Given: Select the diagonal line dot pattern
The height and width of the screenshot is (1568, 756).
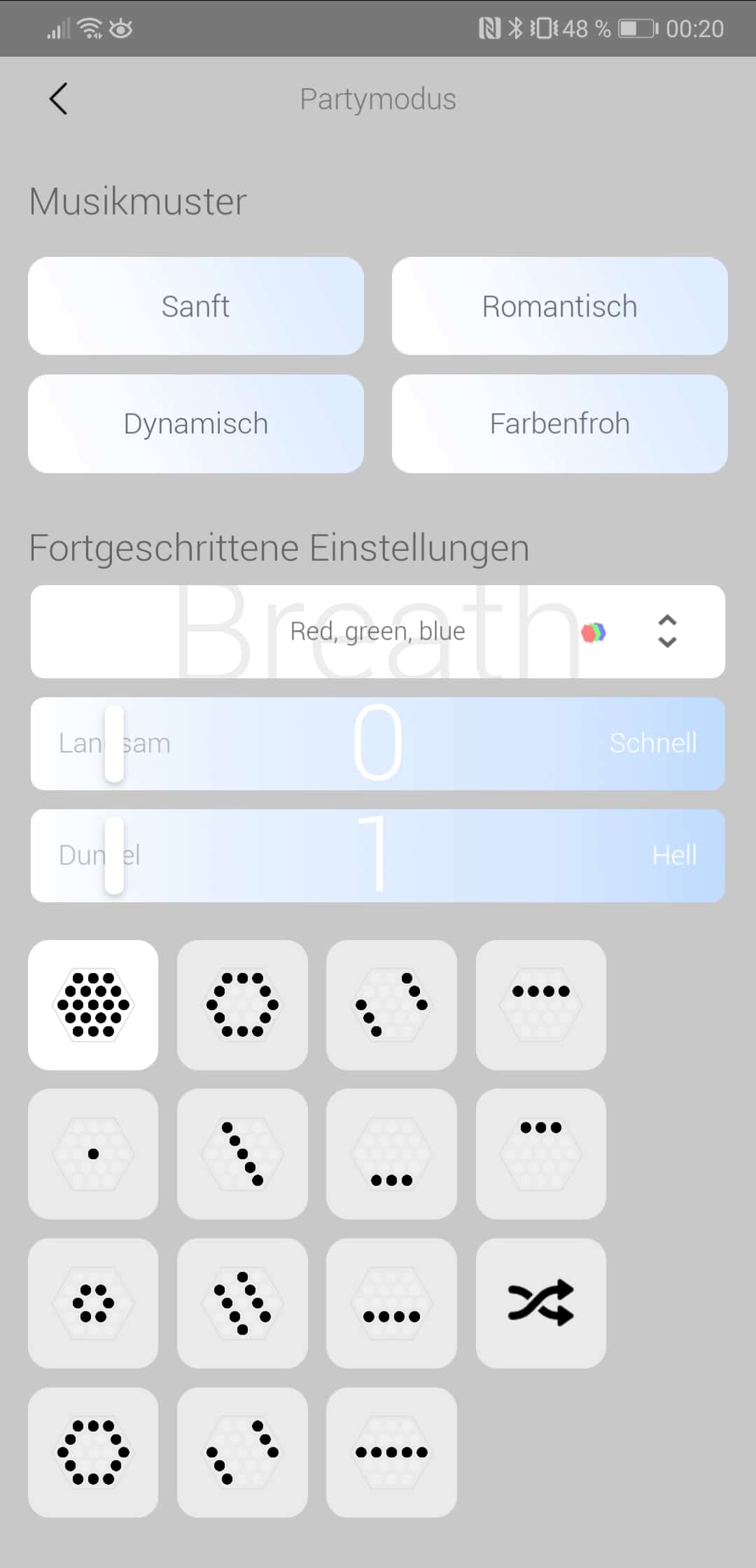Looking at the screenshot, I should [x=242, y=1154].
